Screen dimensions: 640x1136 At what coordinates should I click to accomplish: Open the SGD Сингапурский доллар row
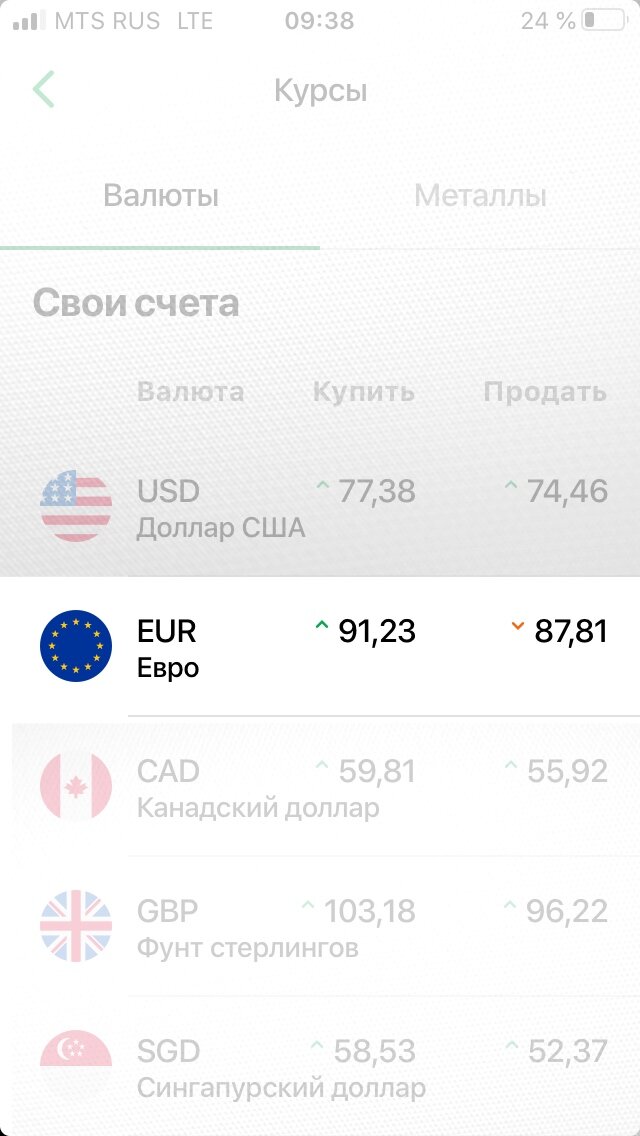(x=320, y=1067)
